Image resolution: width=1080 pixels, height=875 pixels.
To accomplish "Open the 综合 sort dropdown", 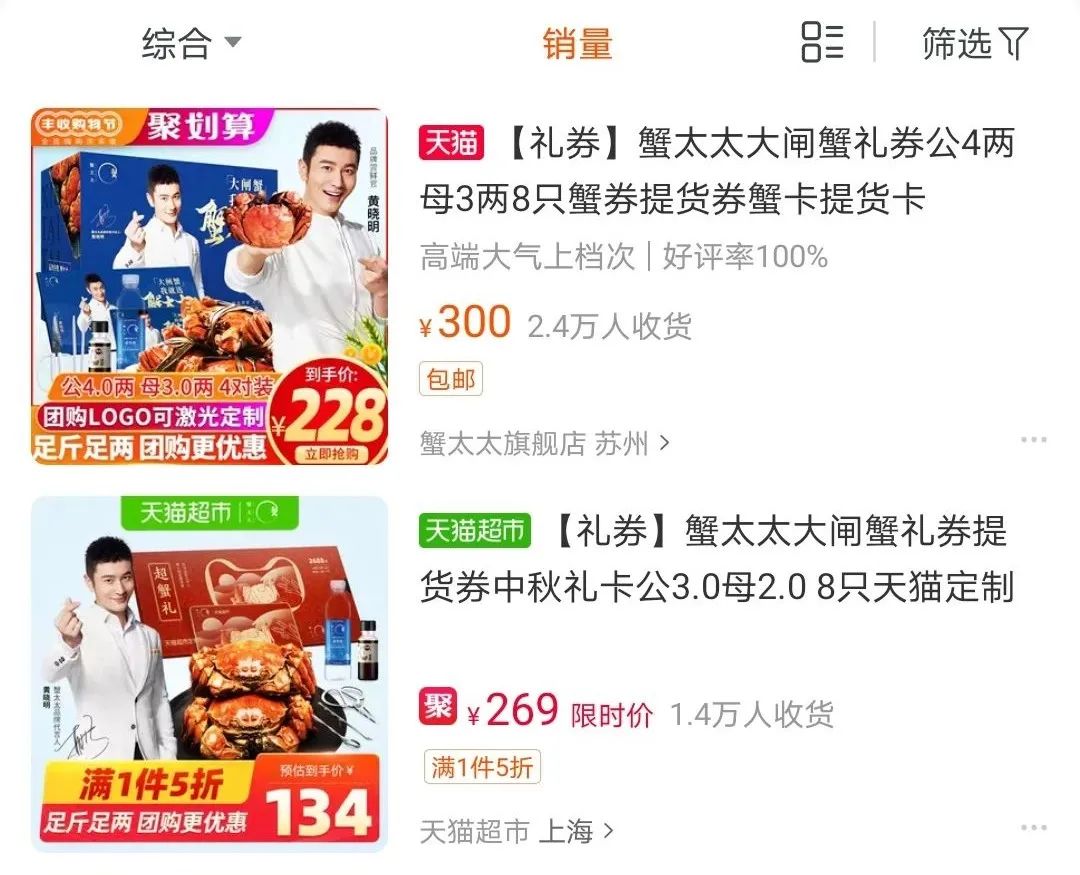I will point(191,43).
